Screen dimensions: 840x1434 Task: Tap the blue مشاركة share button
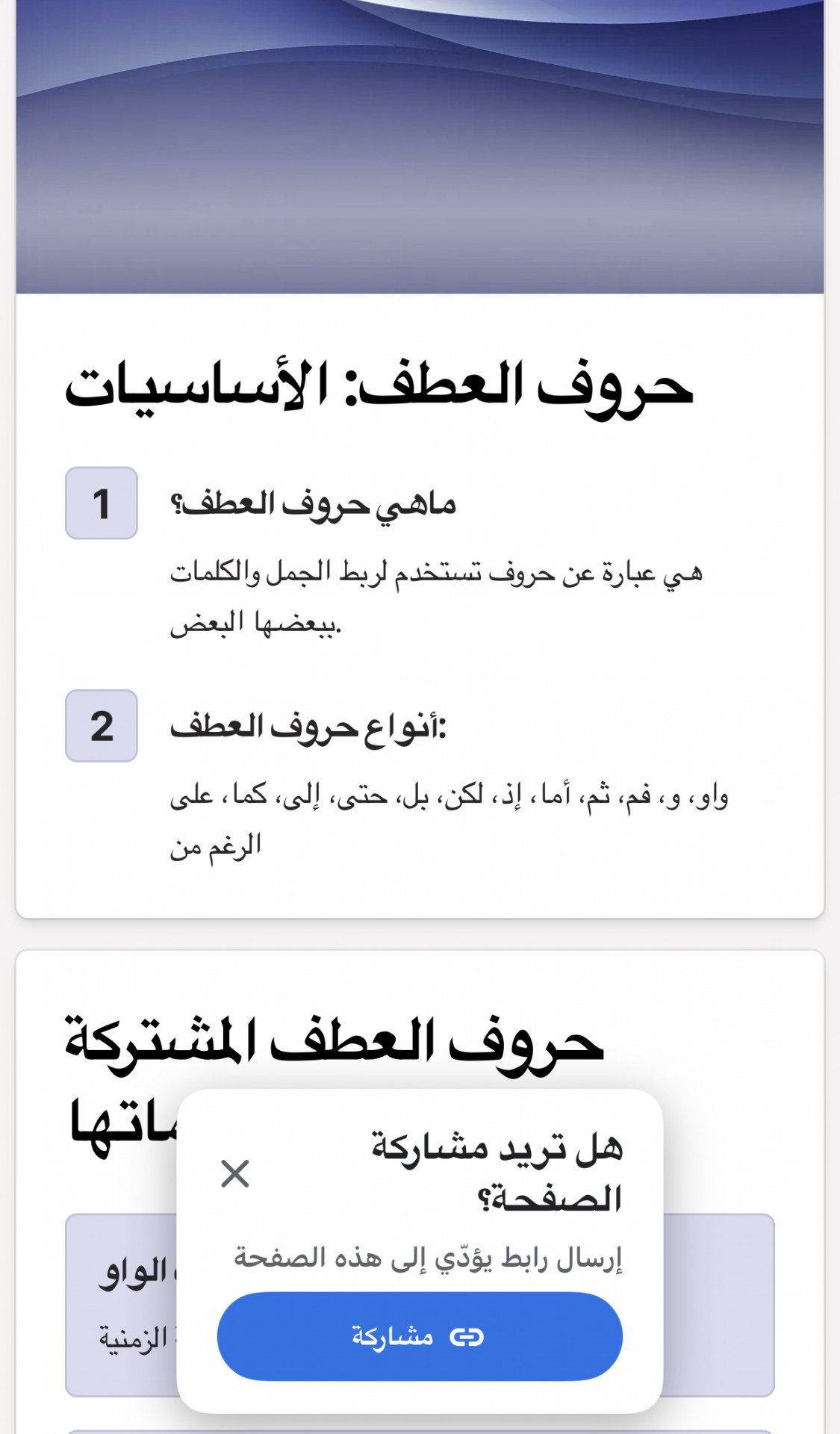[420, 1336]
